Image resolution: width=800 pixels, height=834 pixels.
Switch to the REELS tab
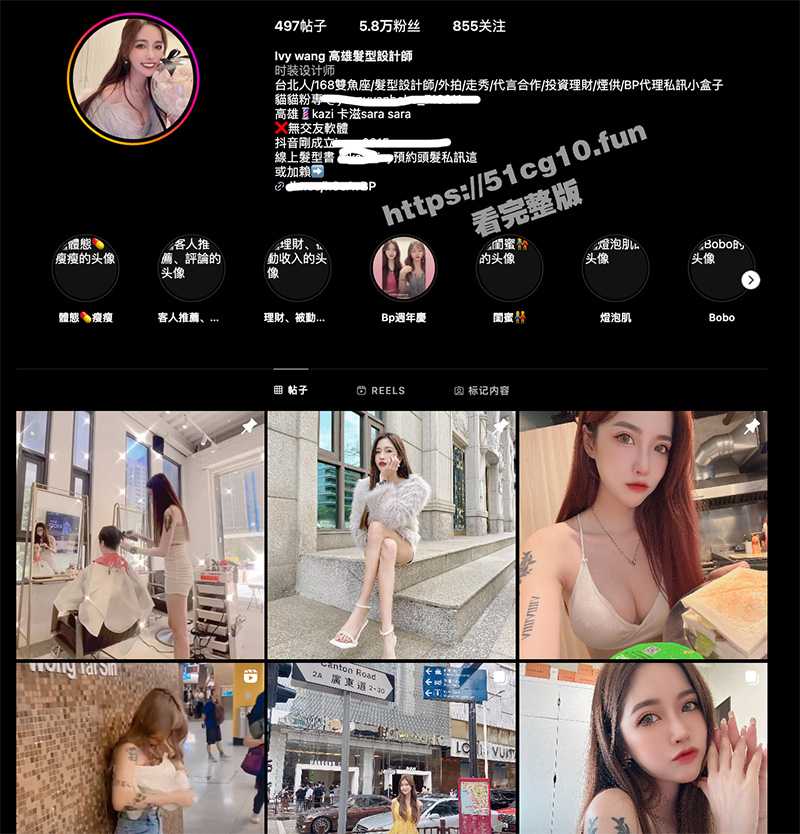pos(380,390)
